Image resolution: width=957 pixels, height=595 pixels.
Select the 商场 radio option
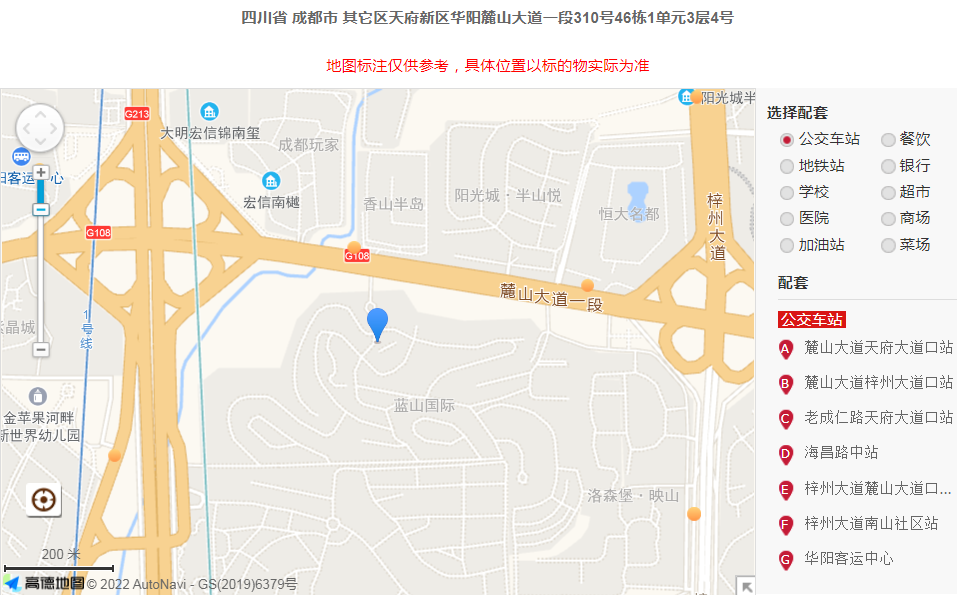coord(888,219)
